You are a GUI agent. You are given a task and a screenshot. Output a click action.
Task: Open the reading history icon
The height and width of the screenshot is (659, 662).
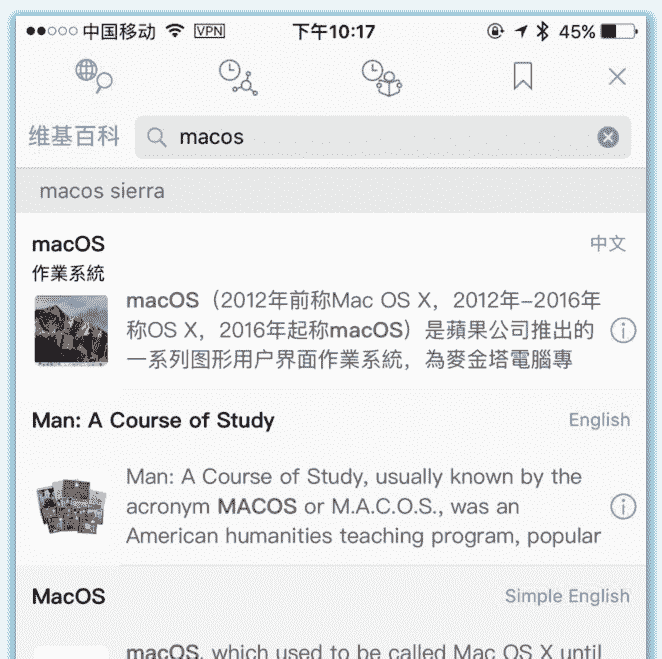point(381,77)
